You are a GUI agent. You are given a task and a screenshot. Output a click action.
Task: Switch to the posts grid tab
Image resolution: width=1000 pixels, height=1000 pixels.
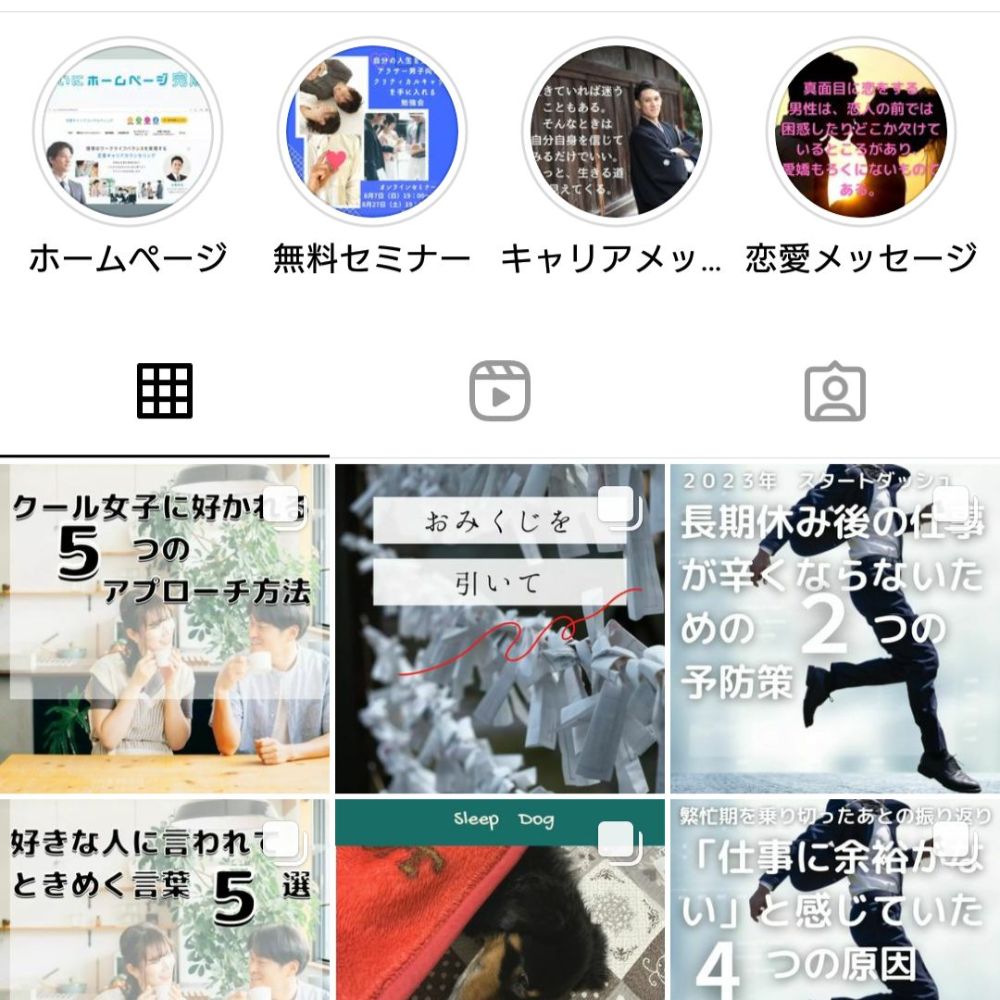165,391
